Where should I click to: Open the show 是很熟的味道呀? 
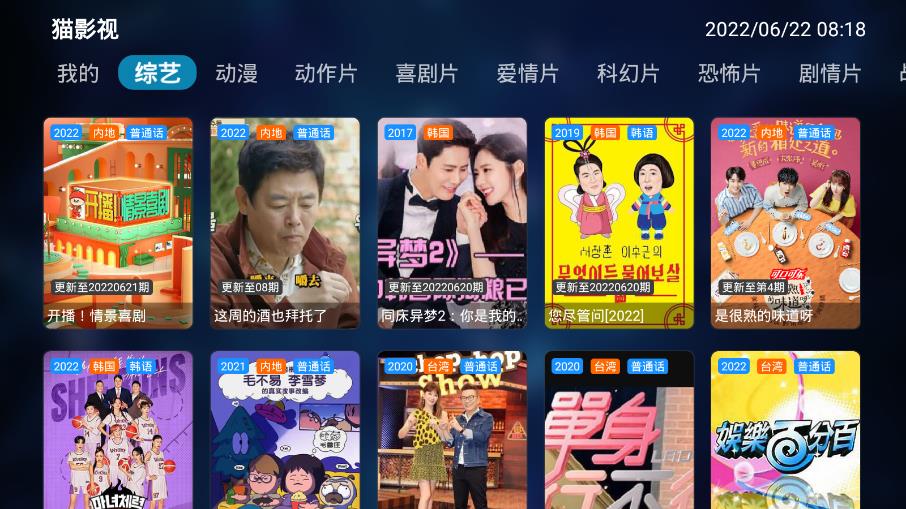click(785, 223)
